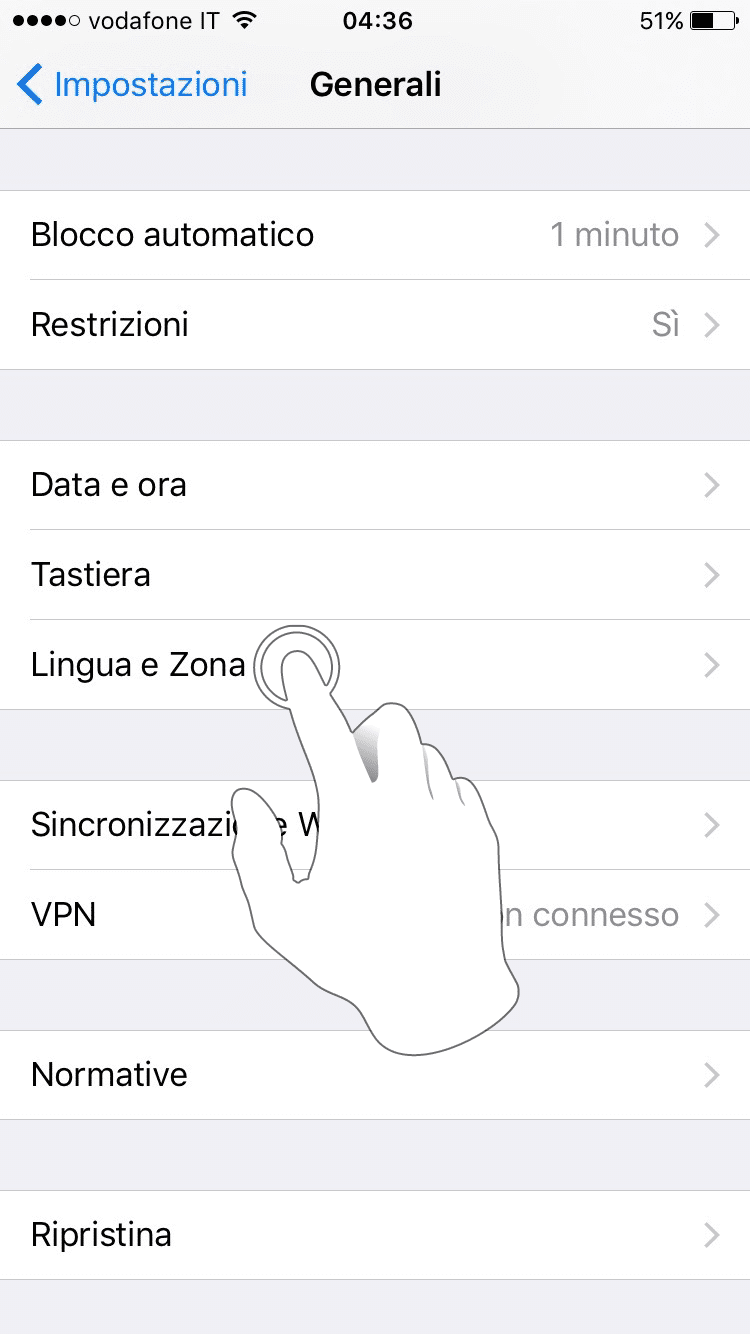Open the Restrizioni row
750x1334 pixels.
click(x=374, y=325)
